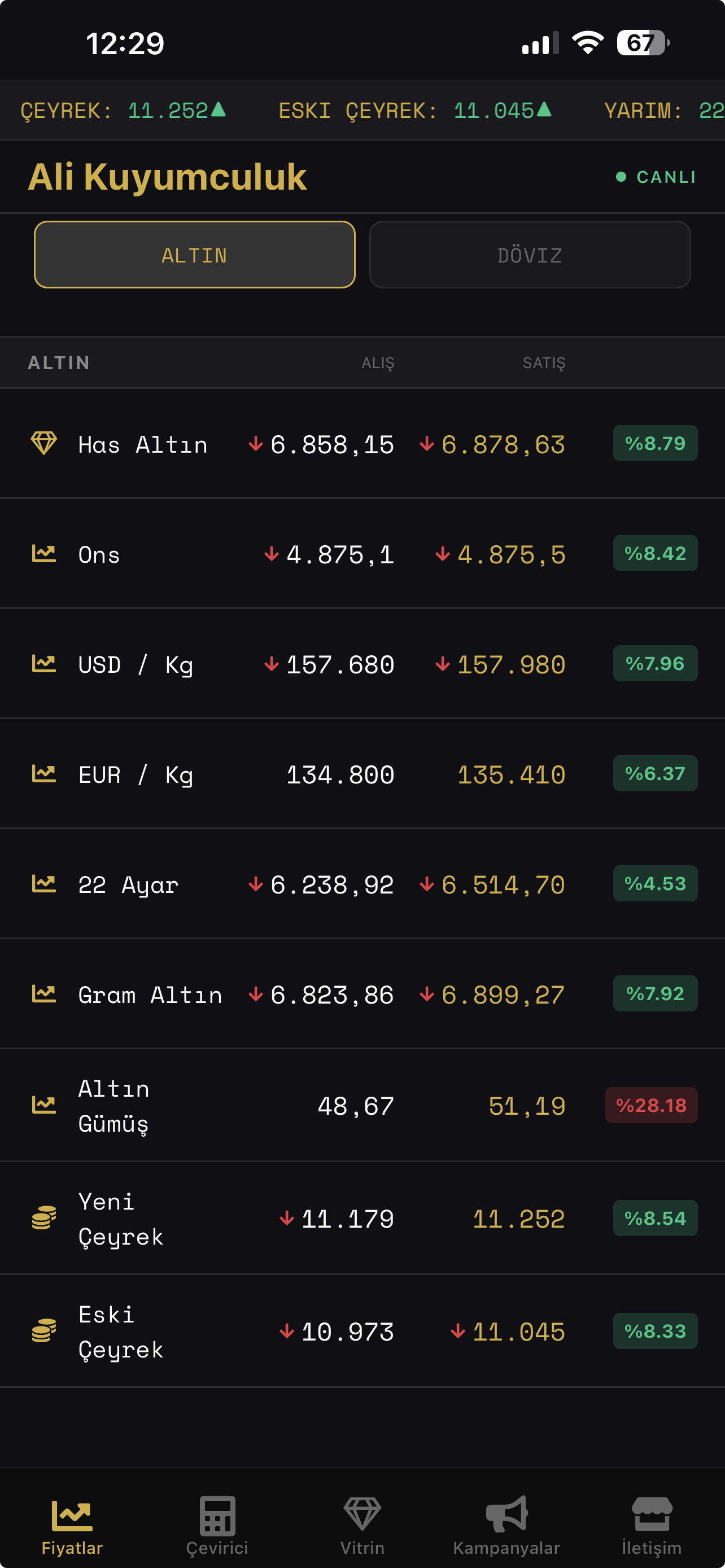Select the 22 Ayar row
This screenshot has height=1568, width=725.
(x=362, y=884)
